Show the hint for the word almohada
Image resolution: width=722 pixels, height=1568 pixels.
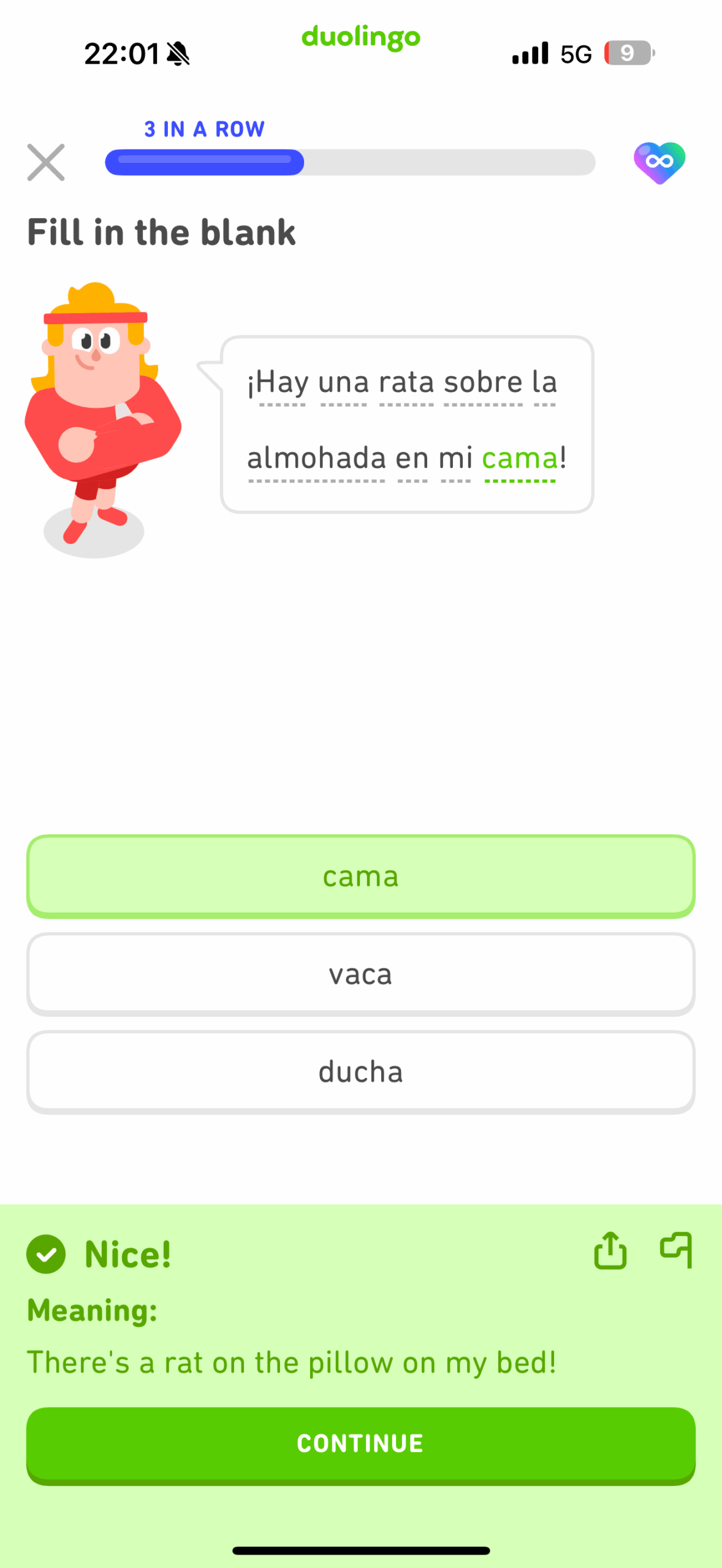[316, 458]
